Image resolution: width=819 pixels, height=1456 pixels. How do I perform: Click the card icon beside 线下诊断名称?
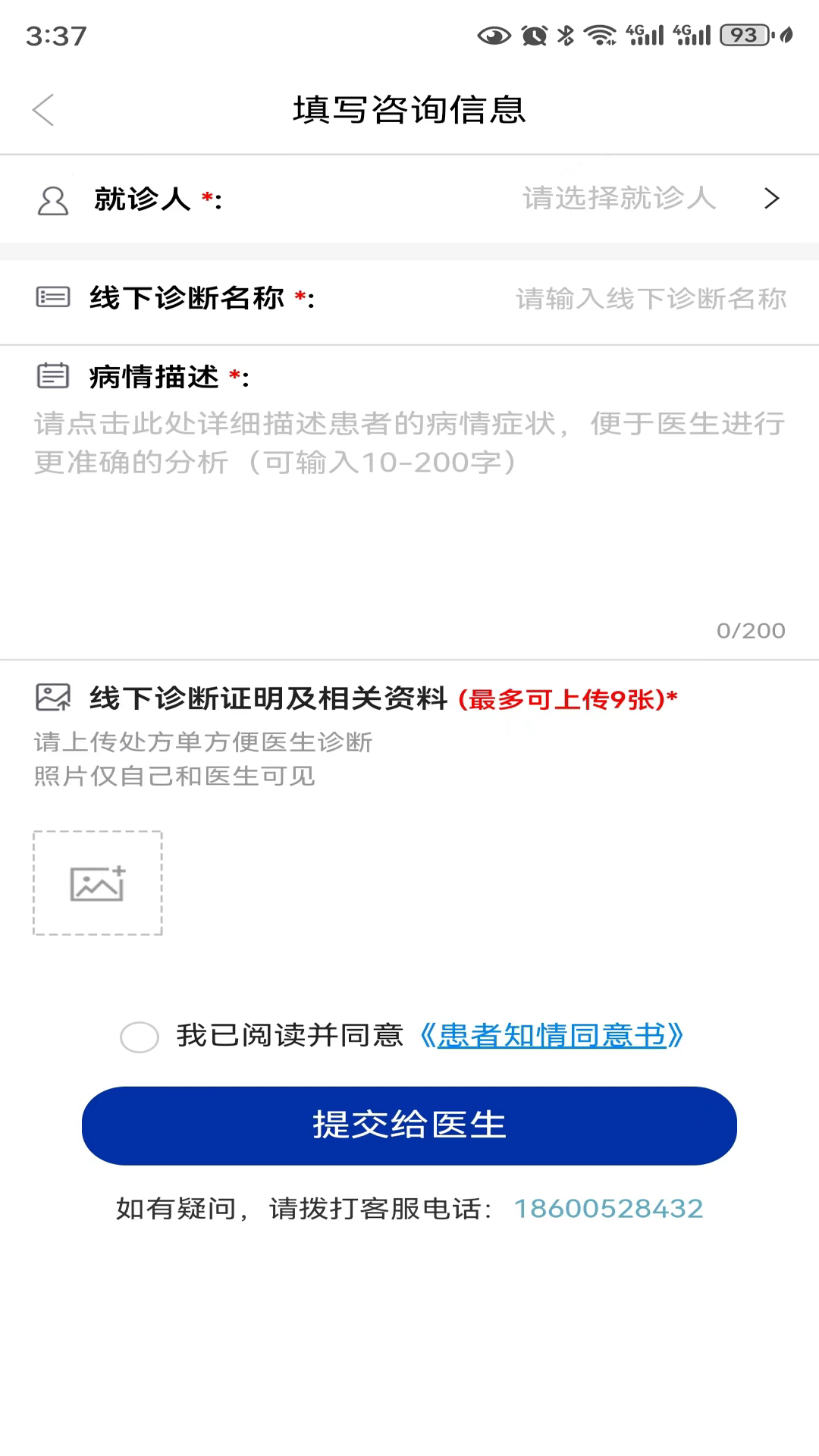click(52, 298)
